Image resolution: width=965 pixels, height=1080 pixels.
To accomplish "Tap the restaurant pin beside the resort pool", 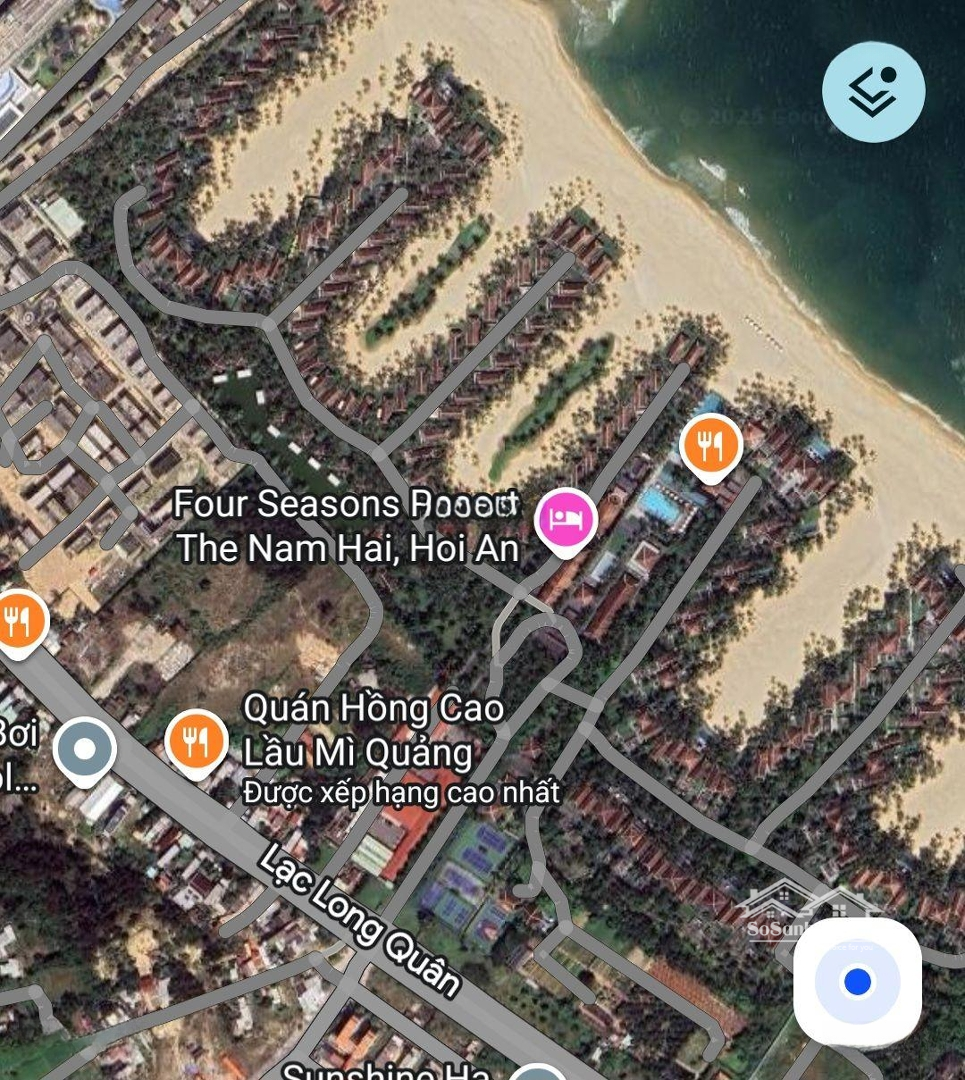I will click(x=710, y=446).
